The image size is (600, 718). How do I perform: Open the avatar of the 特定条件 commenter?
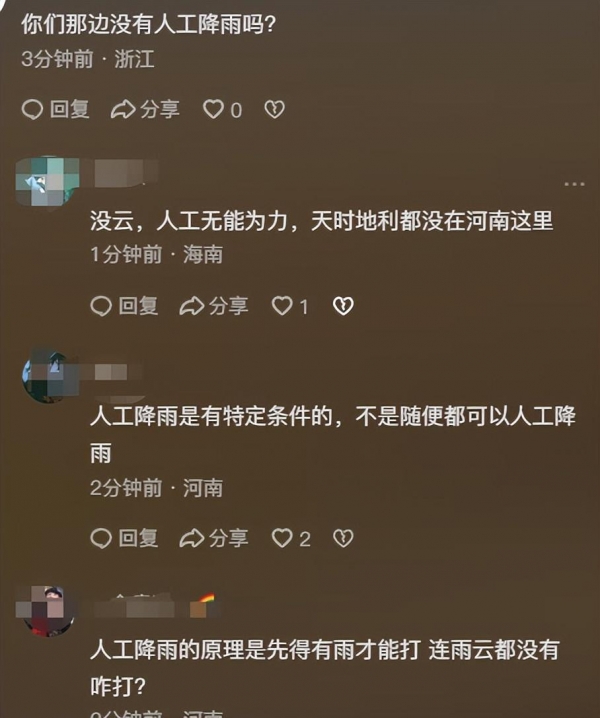(x=47, y=377)
